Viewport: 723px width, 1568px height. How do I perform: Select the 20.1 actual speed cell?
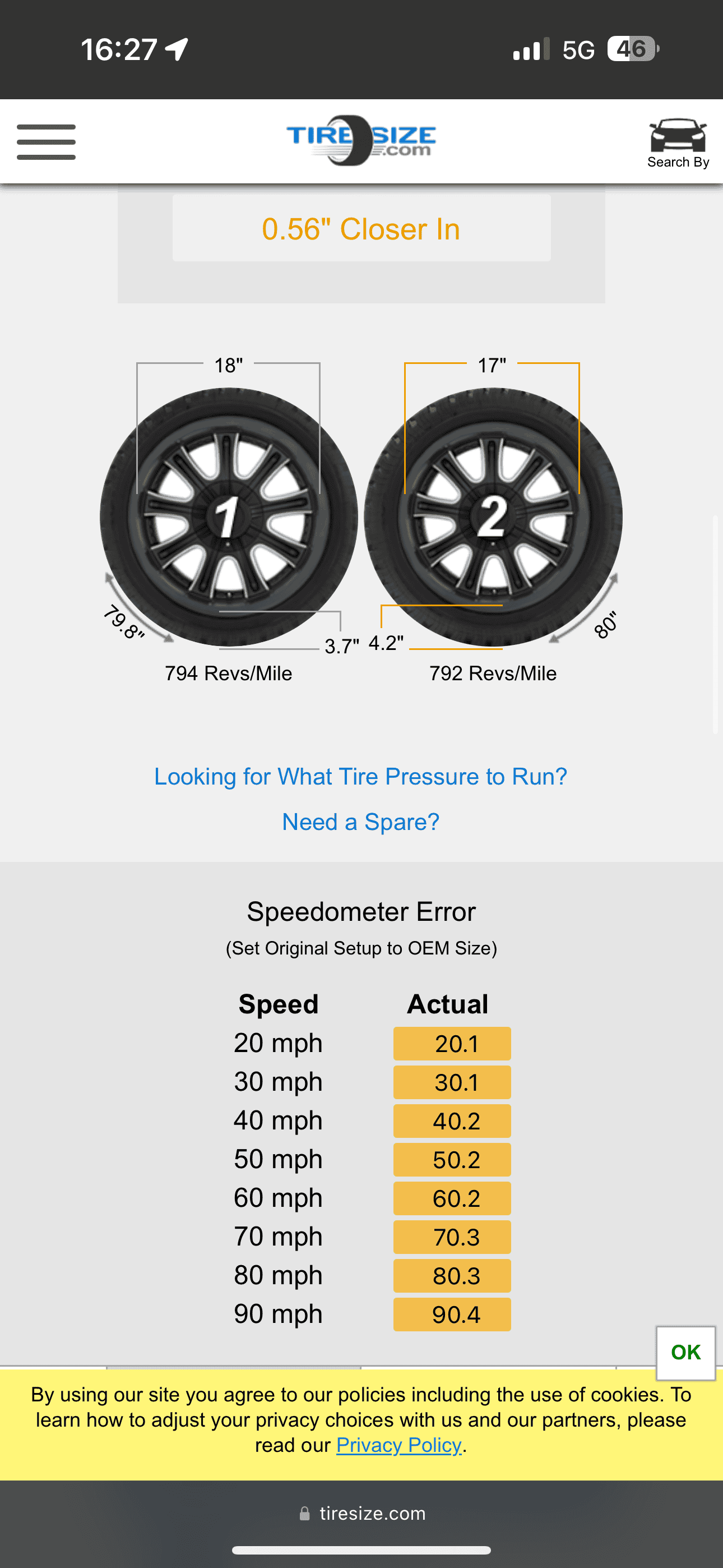tap(452, 1043)
